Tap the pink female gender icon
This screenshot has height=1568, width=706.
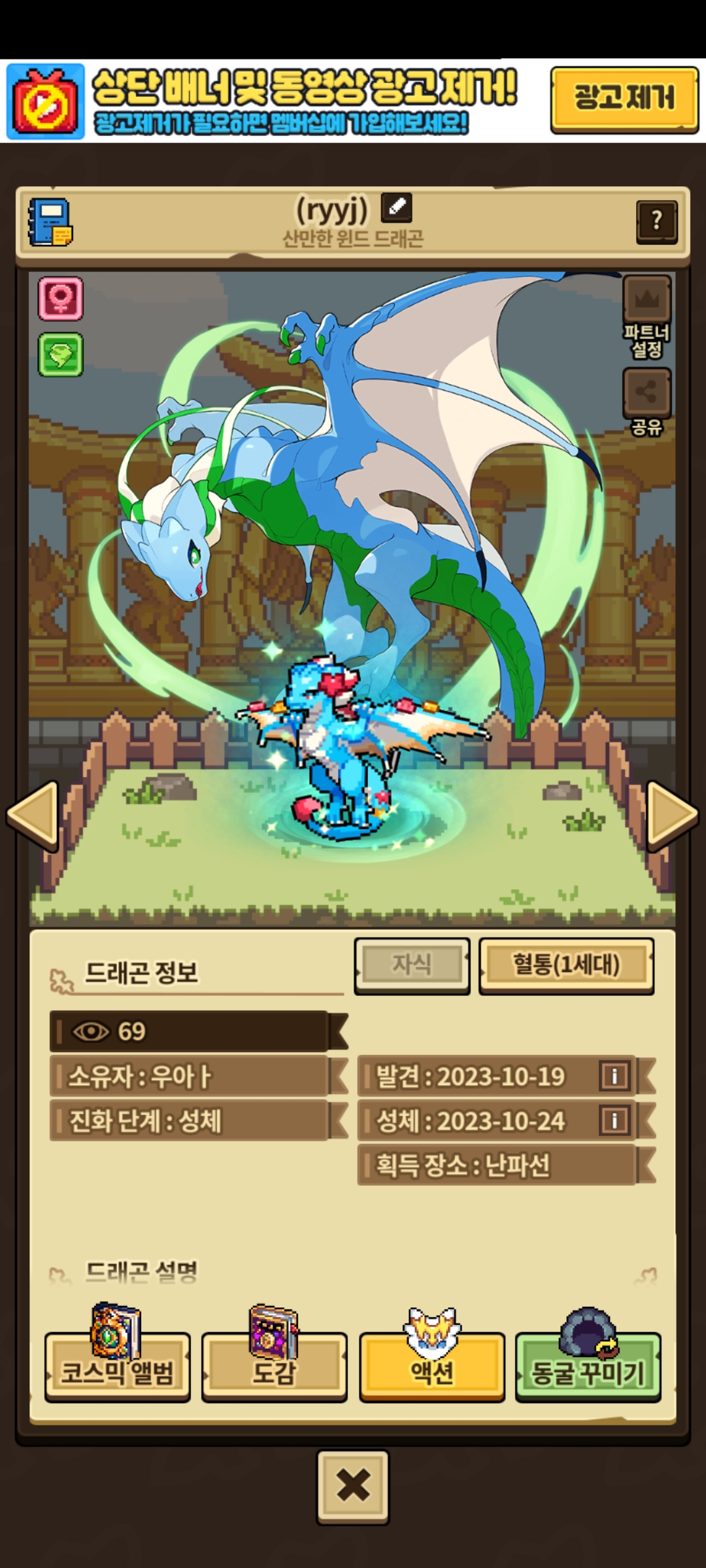(x=61, y=299)
